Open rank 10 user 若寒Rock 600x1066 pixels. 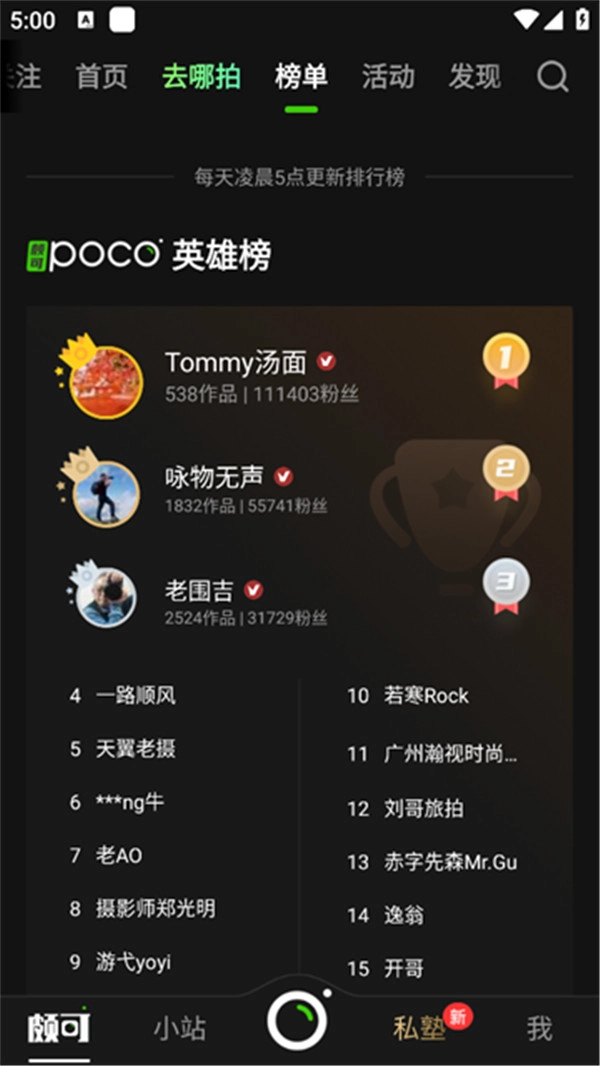point(426,696)
